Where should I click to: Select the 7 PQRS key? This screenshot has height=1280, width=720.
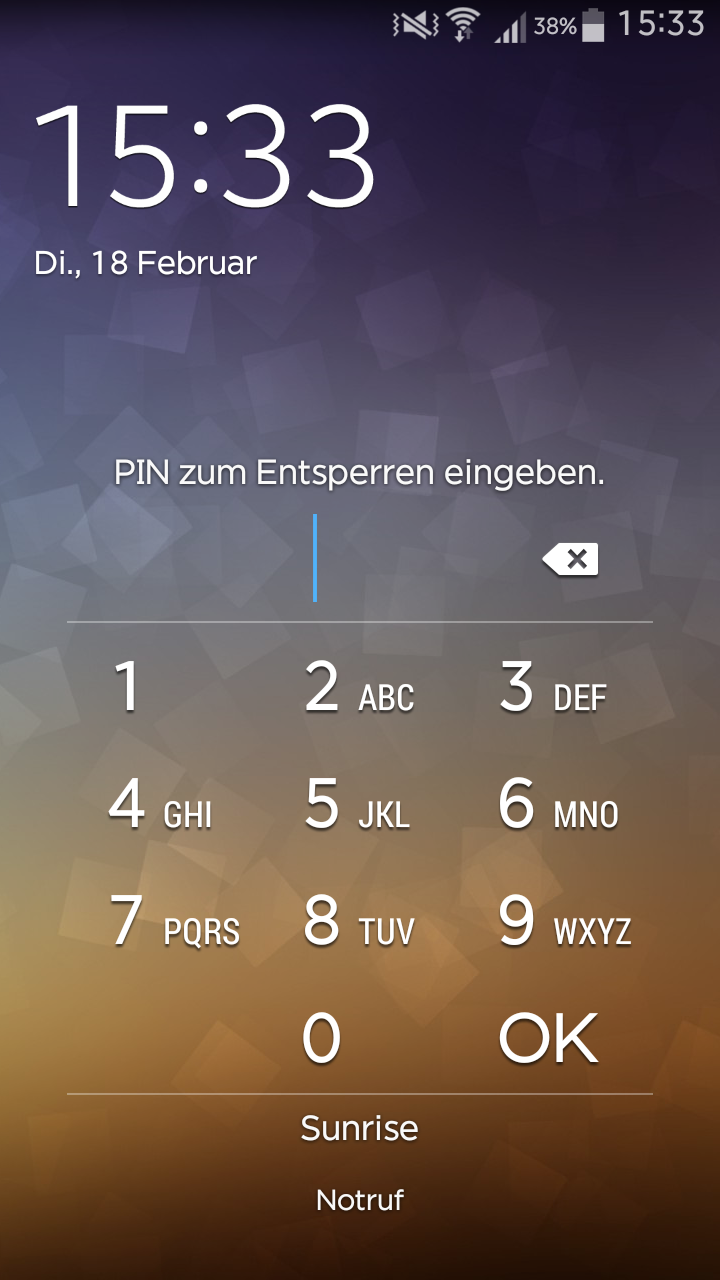[173, 922]
